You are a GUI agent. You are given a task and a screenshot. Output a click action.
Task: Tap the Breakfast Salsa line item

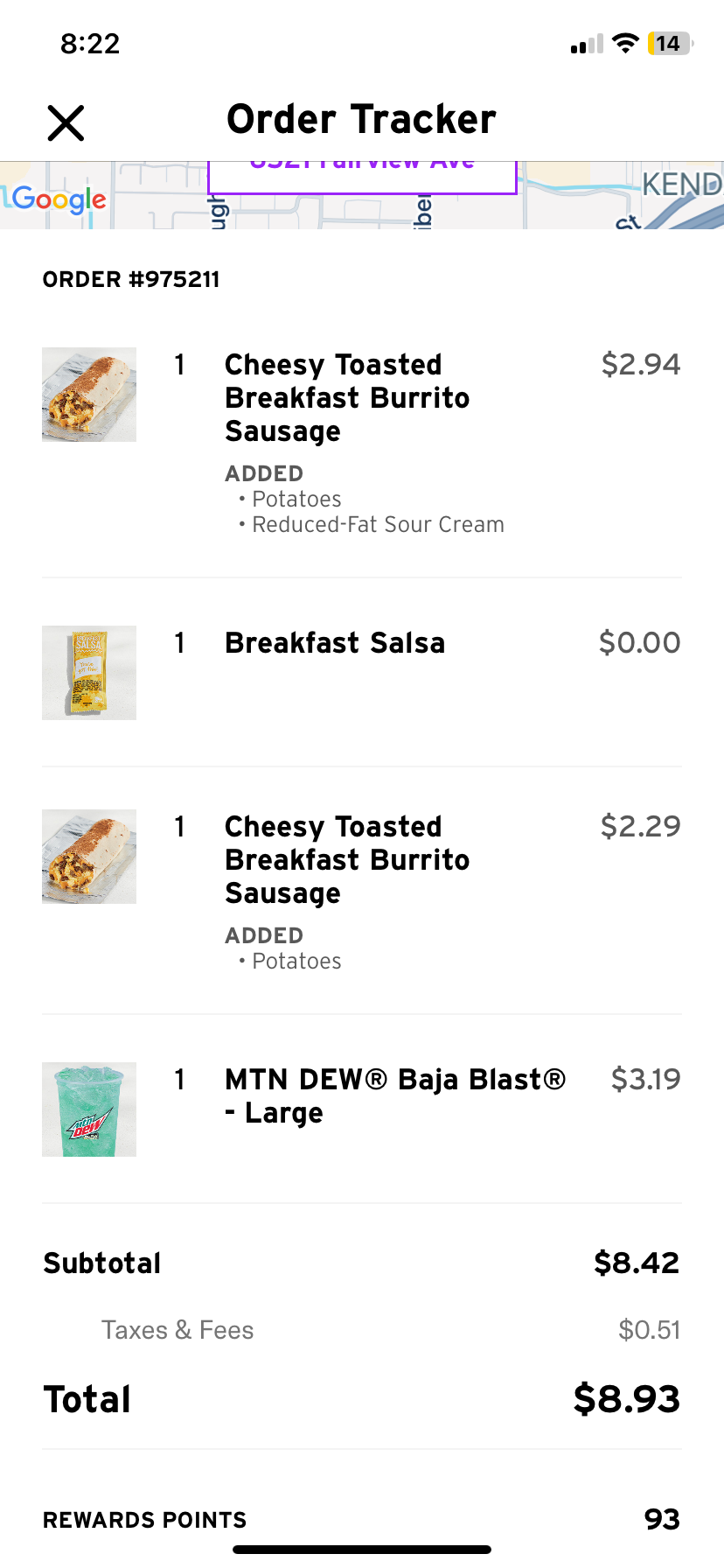tap(334, 642)
